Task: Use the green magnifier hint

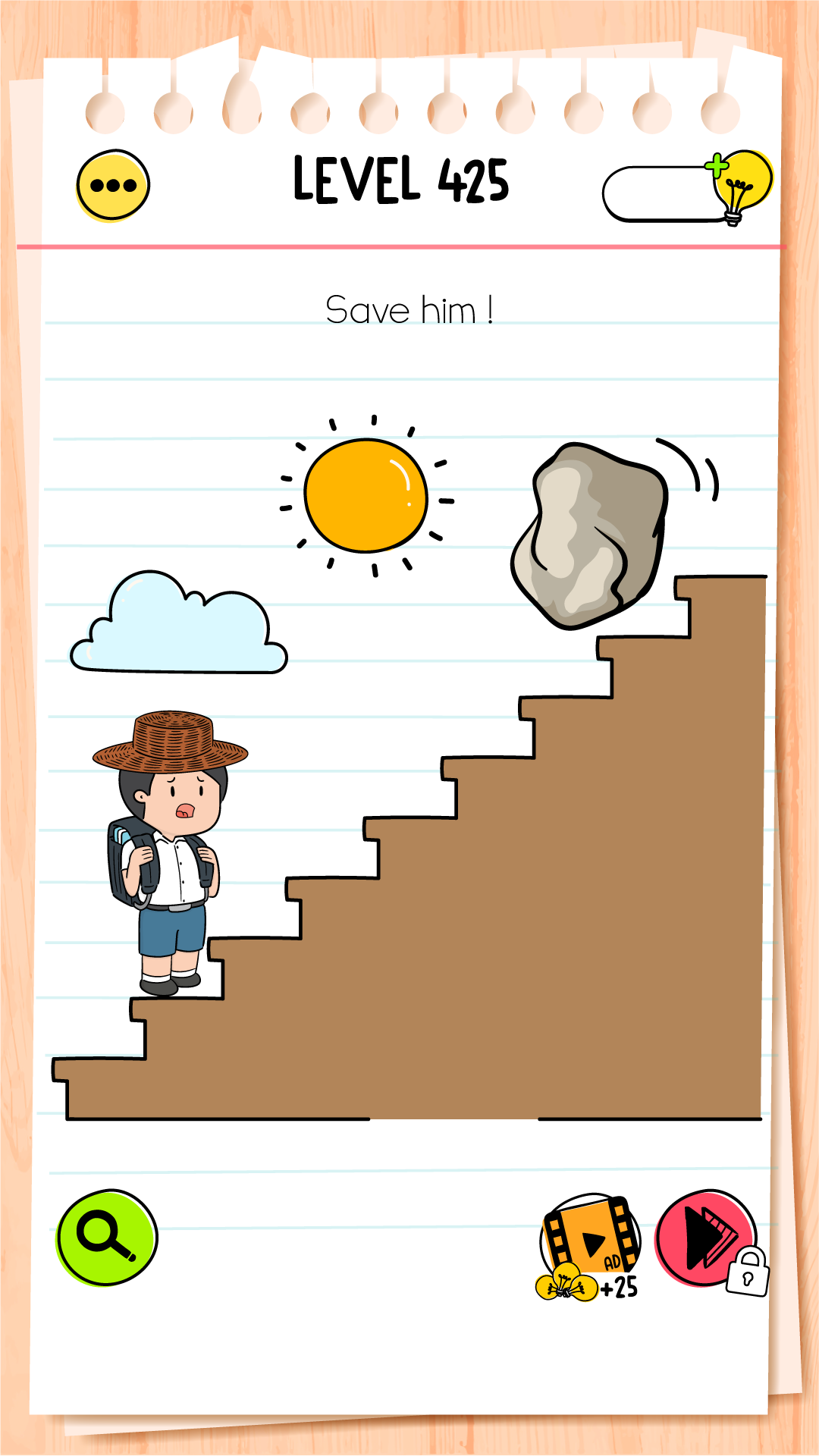Action: pyautogui.click(x=107, y=1237)
